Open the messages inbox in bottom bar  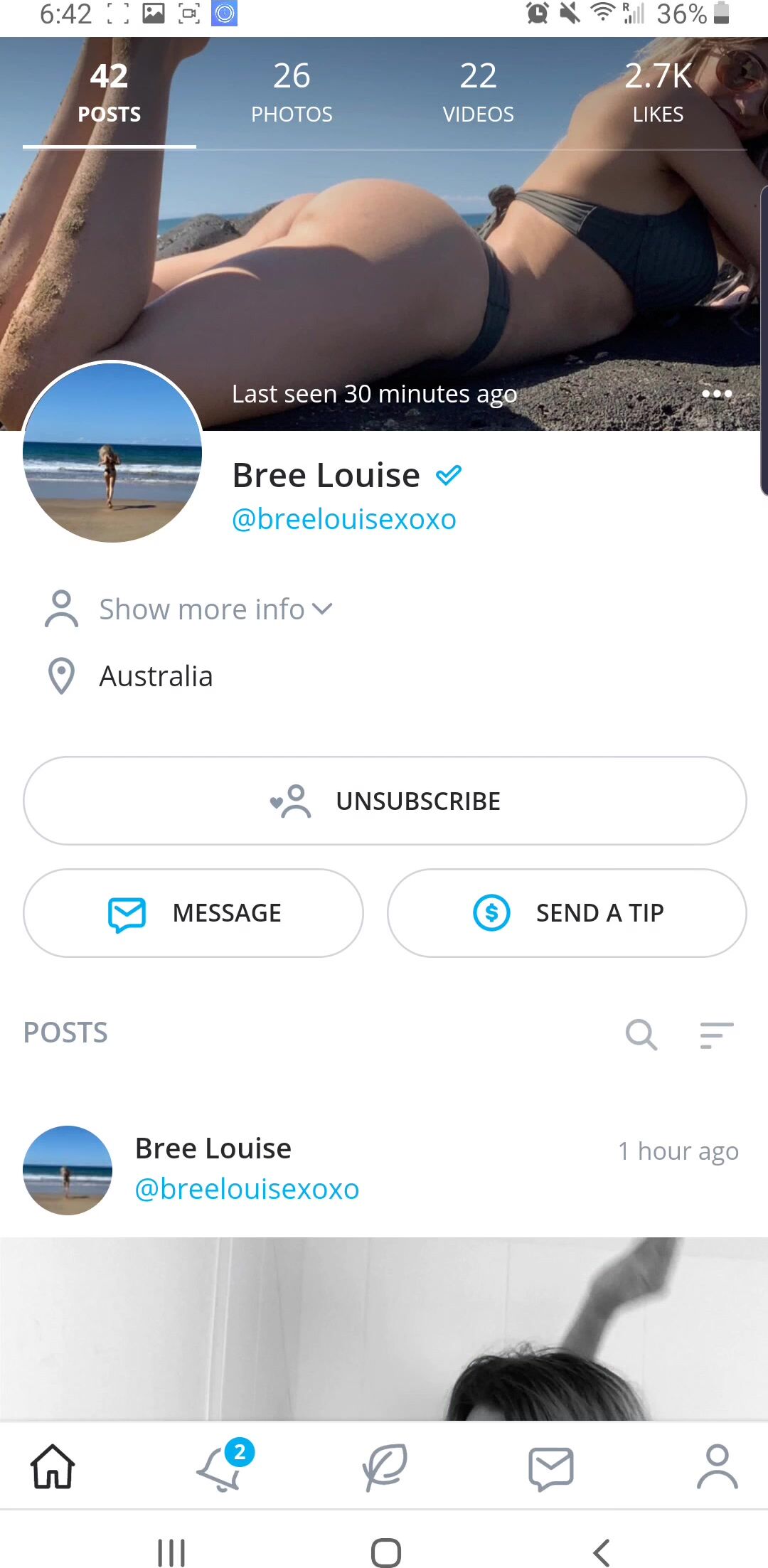551,1468
